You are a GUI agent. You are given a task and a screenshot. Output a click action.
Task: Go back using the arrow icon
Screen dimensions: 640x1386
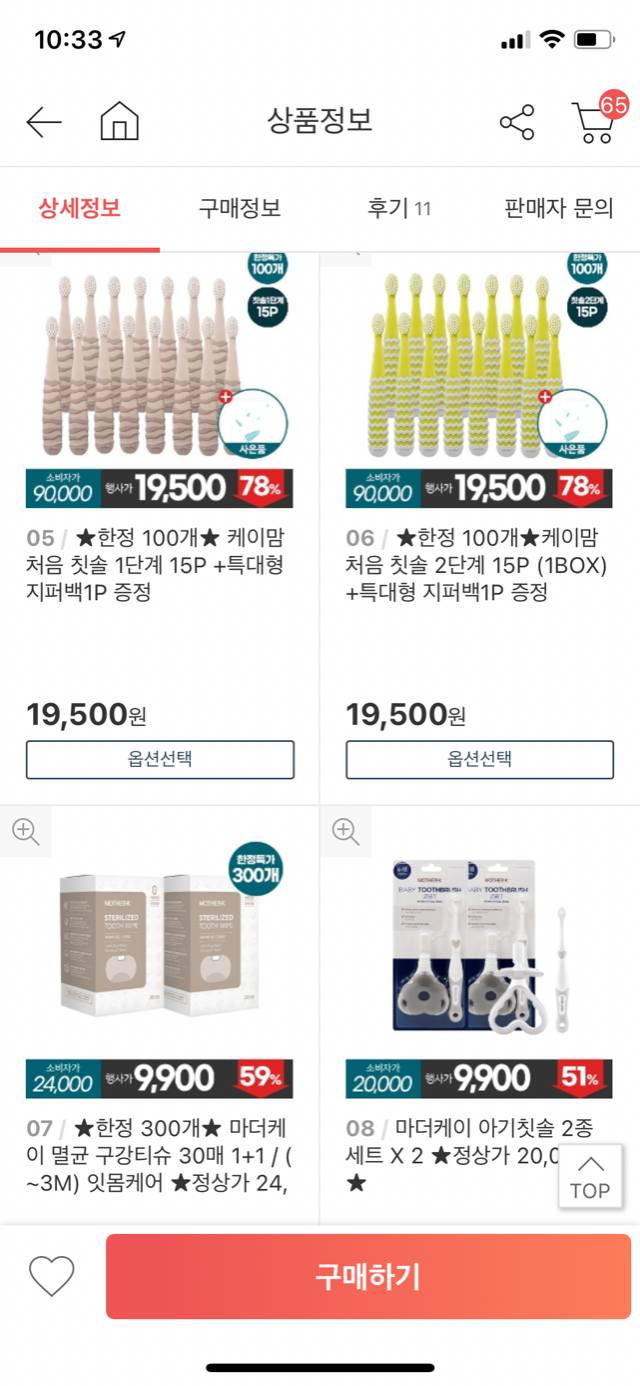tap(44, 123)
